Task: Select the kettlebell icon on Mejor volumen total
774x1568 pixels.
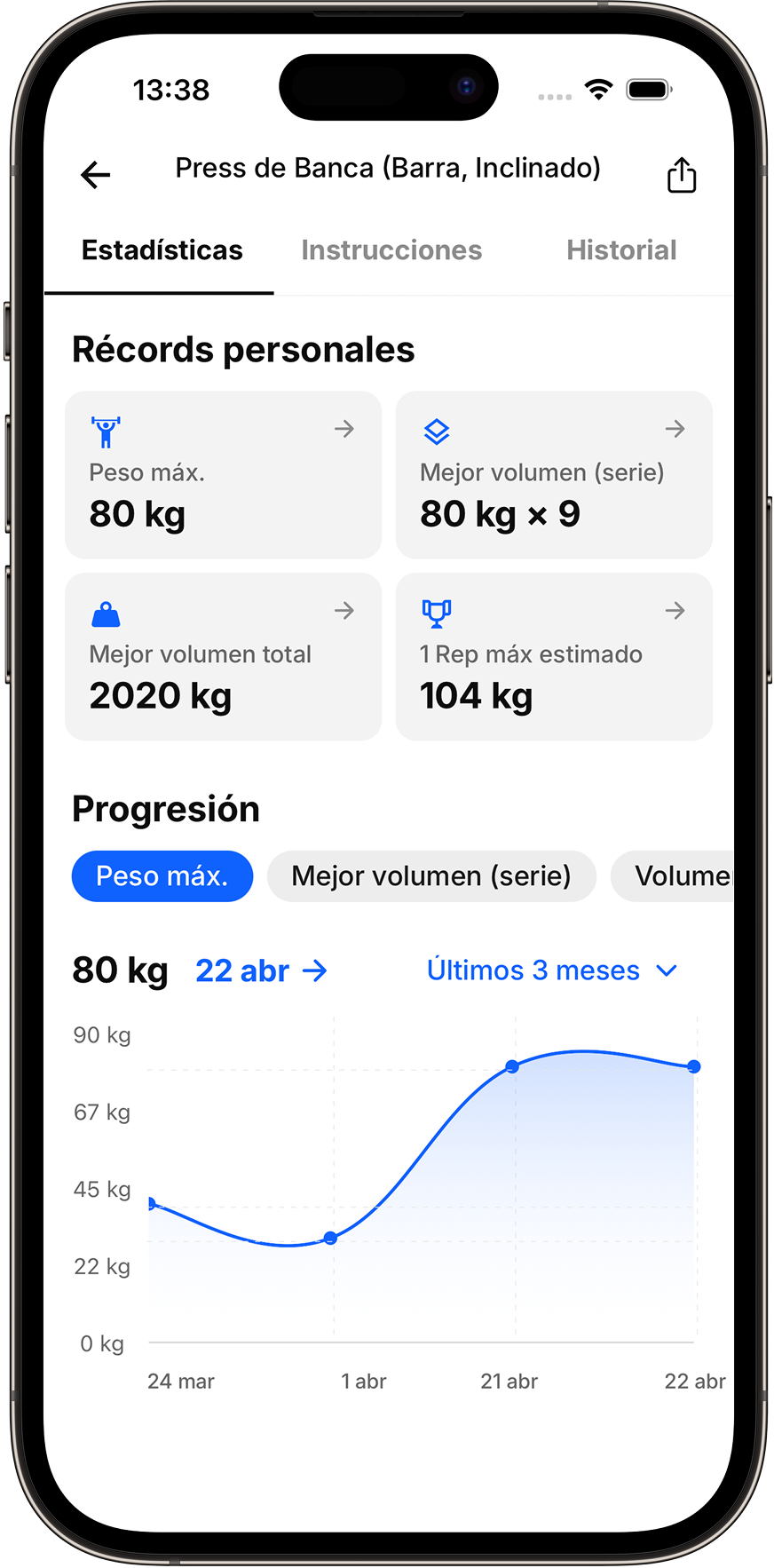Action: 105,614
